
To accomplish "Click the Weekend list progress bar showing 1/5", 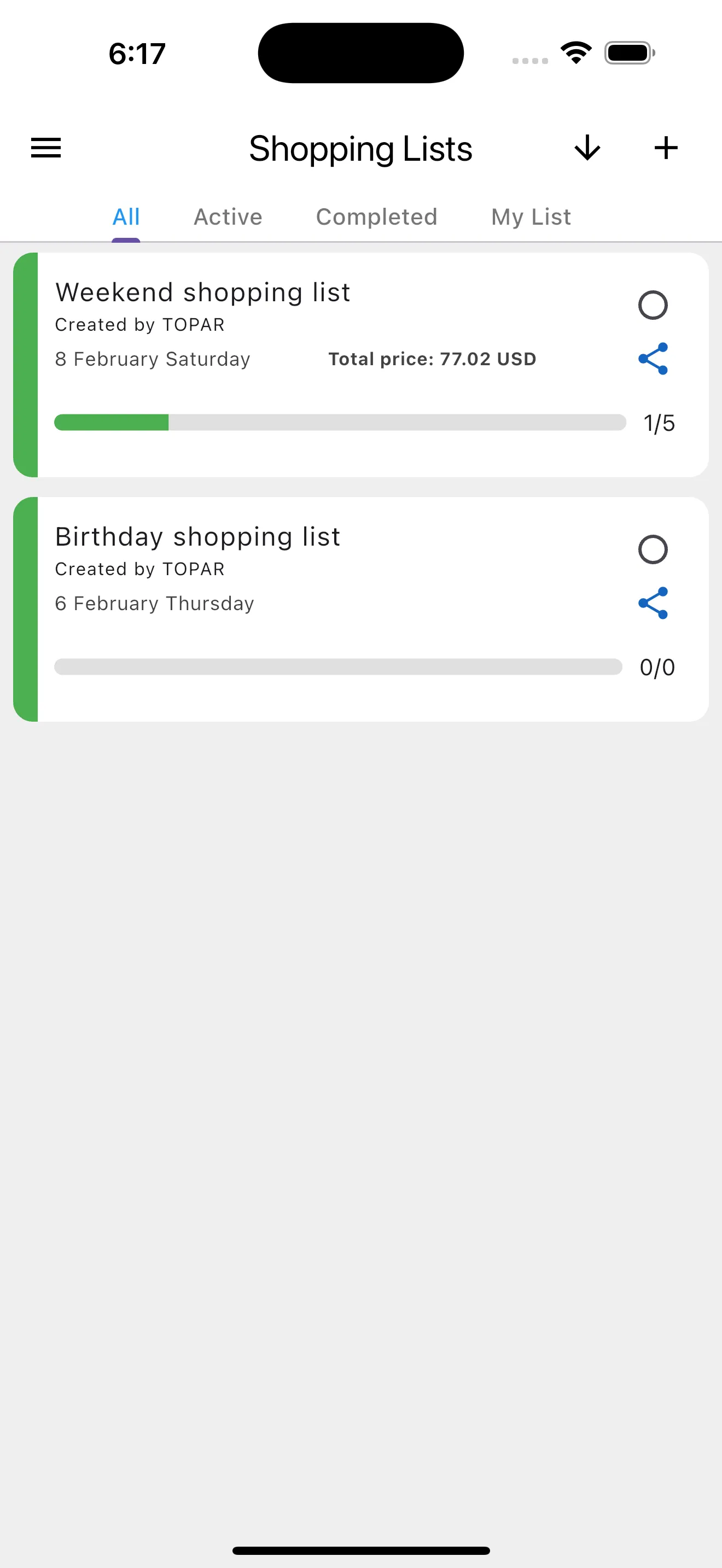I will 341,422.
